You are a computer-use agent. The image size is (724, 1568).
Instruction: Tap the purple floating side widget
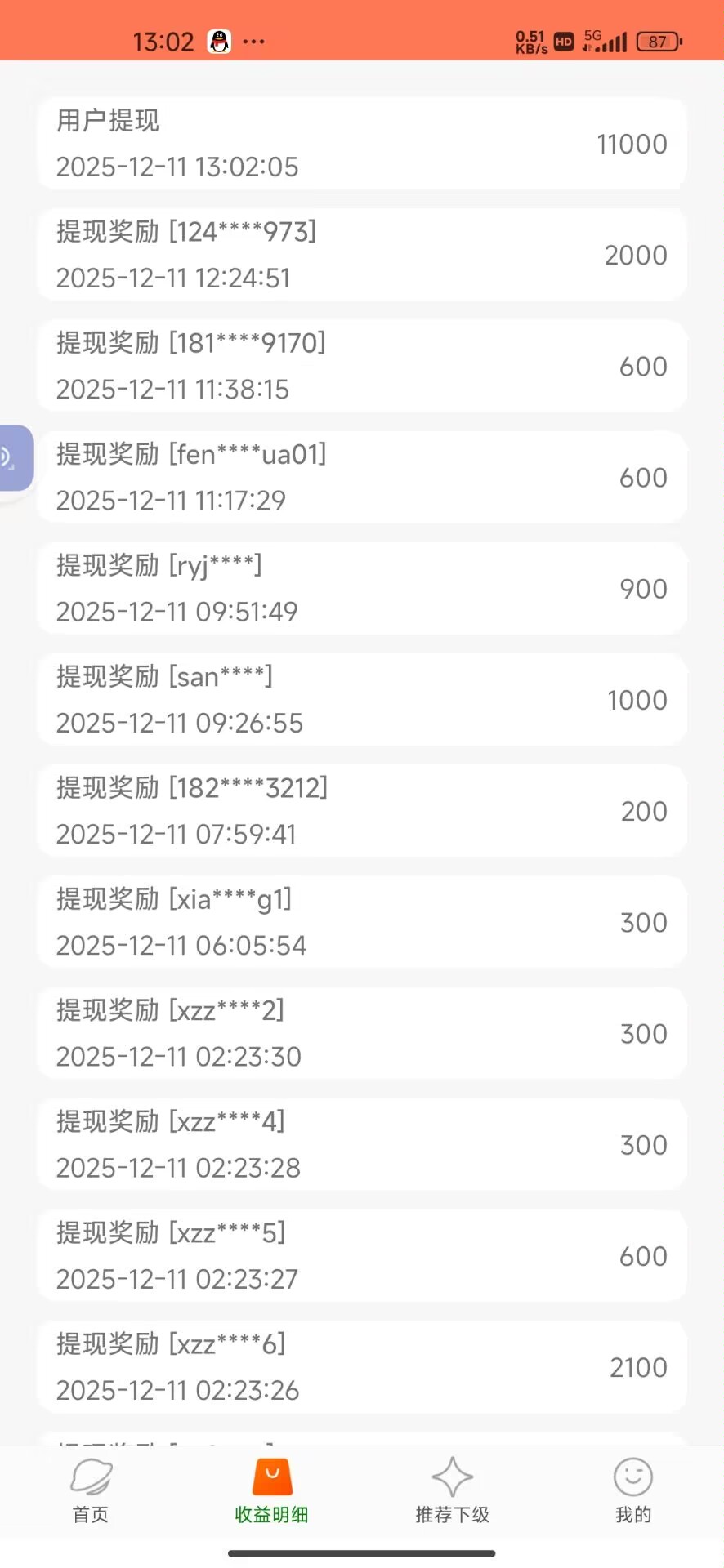(x=14, y=458)
